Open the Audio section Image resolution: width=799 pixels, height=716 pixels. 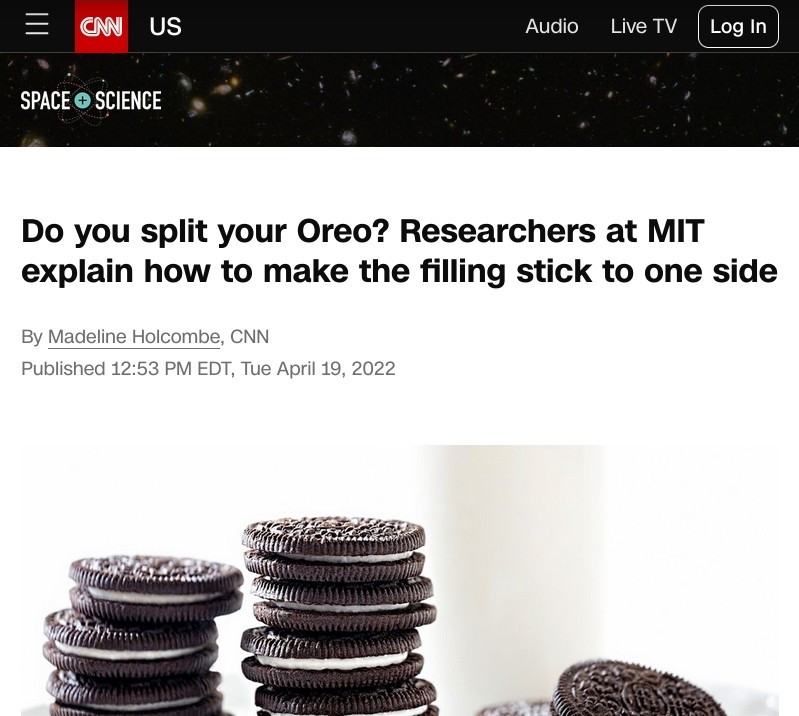pos(552,26)
